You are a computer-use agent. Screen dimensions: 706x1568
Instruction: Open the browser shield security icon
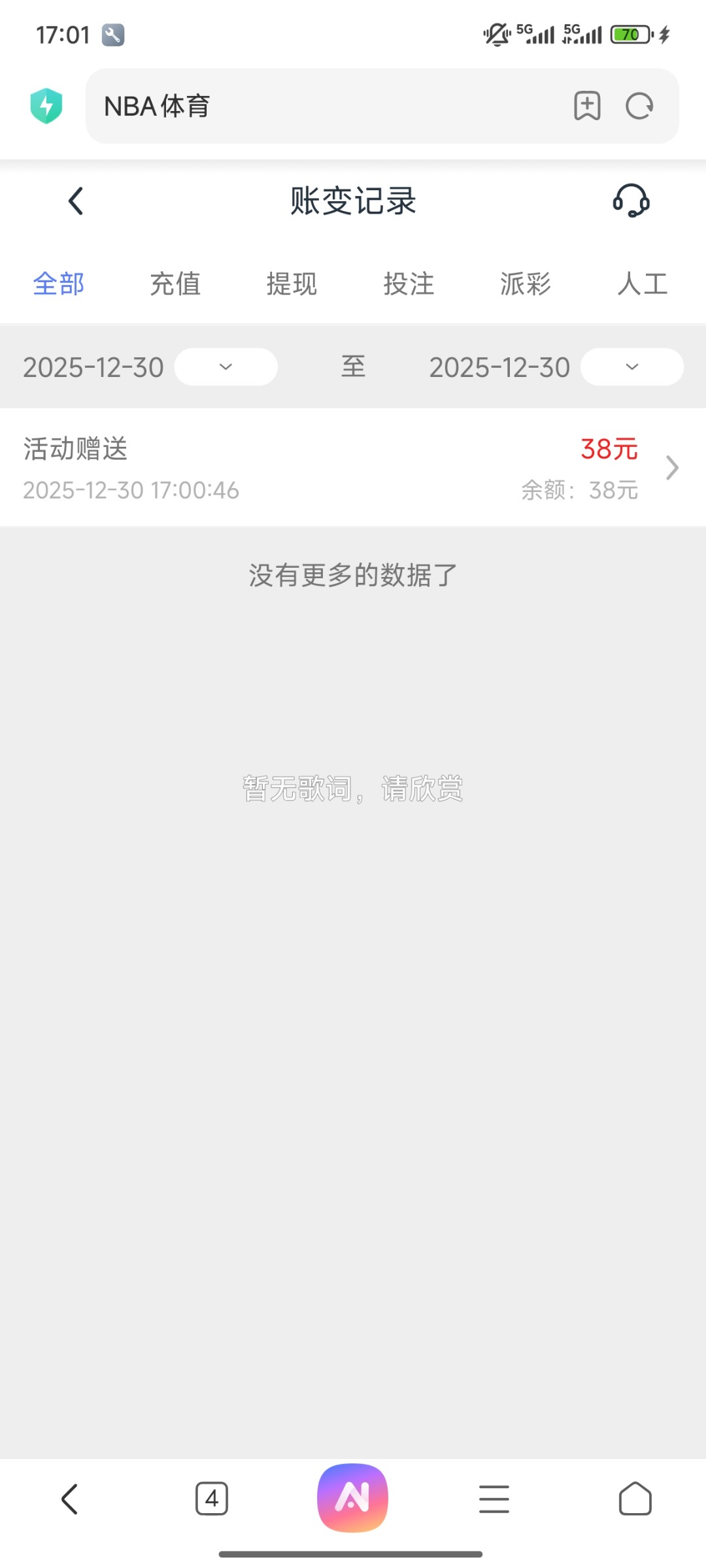click(x=46, y=106)
